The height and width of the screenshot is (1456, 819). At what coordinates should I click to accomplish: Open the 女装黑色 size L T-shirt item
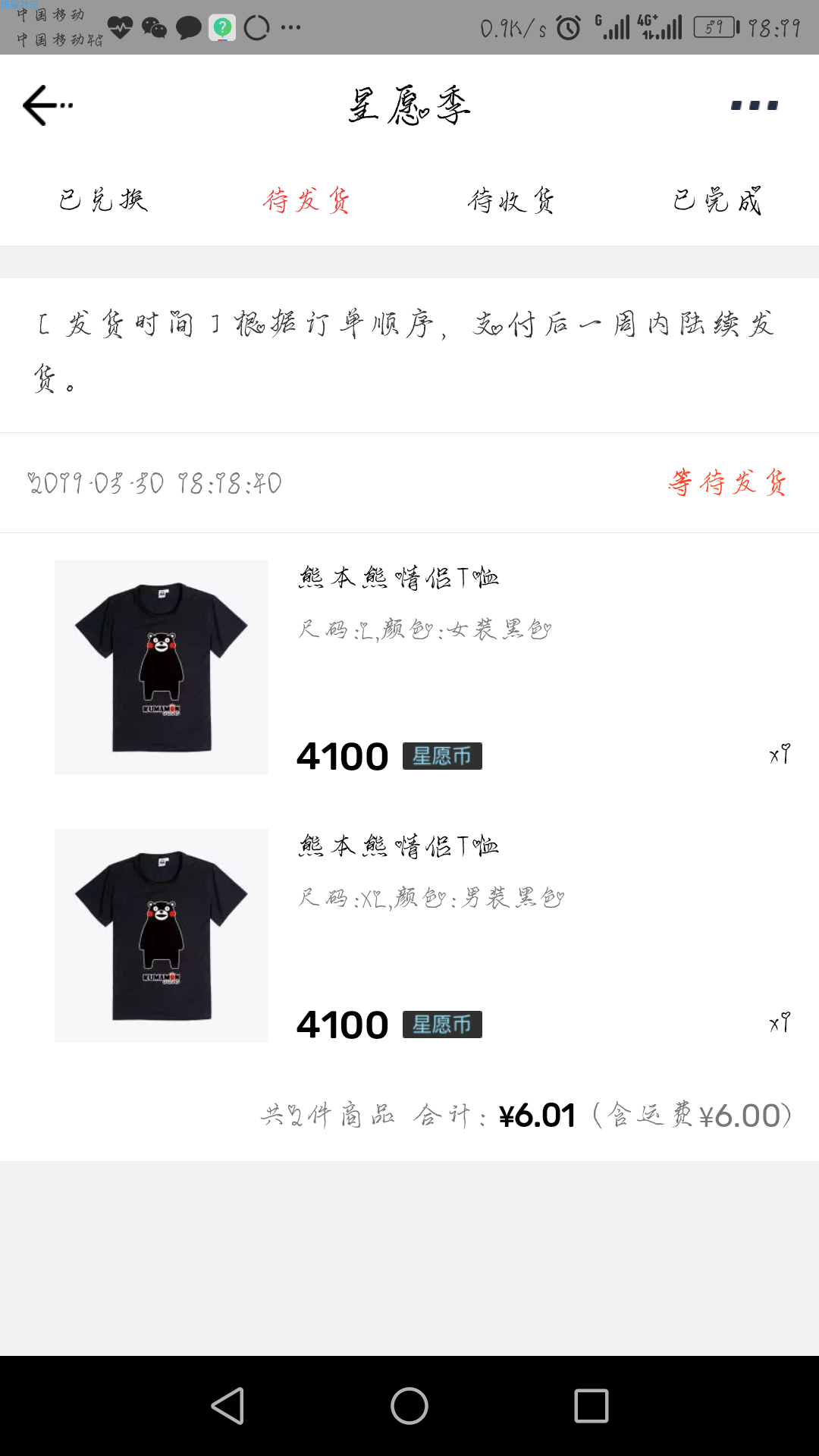point(409,667)
